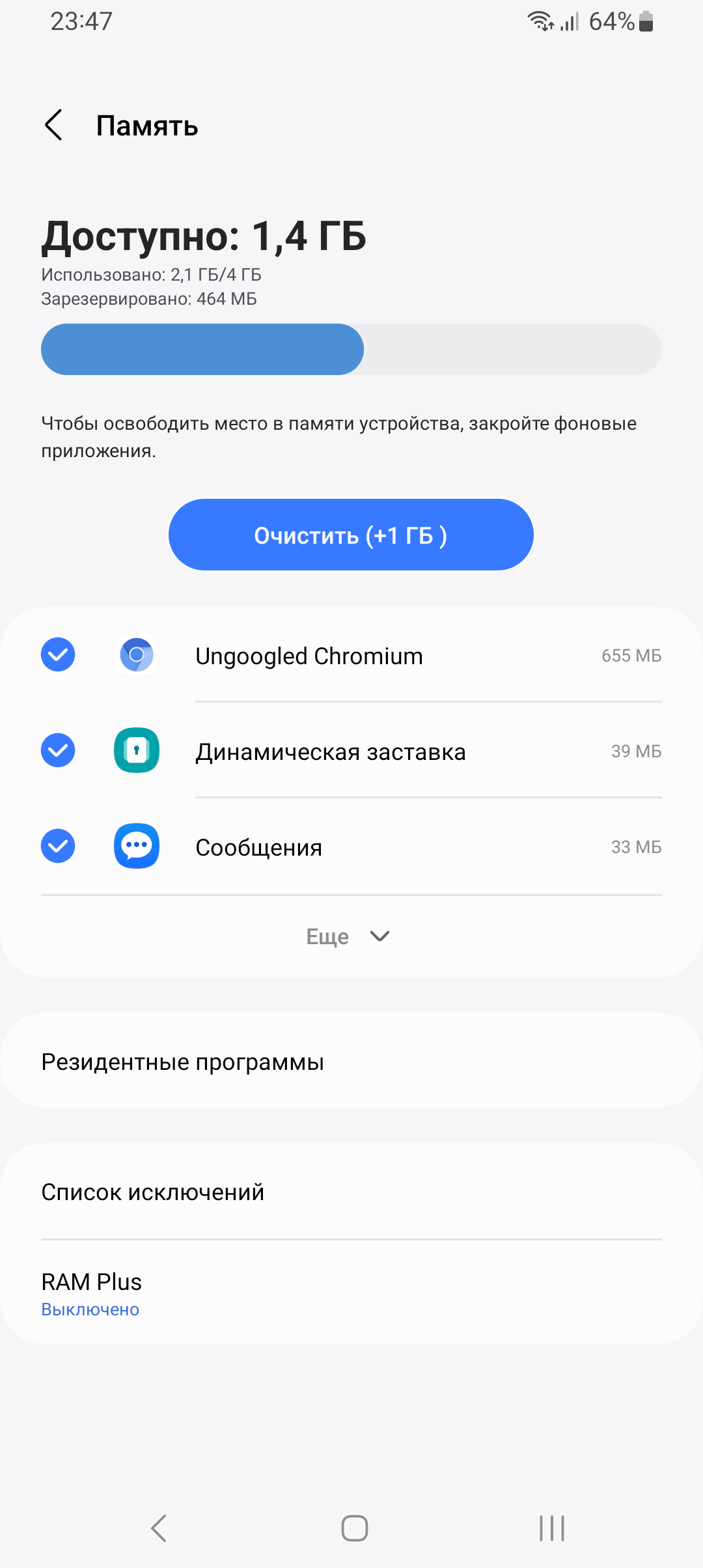
Task: Open RAM Plus settings
Action: tap(351, 1293)
